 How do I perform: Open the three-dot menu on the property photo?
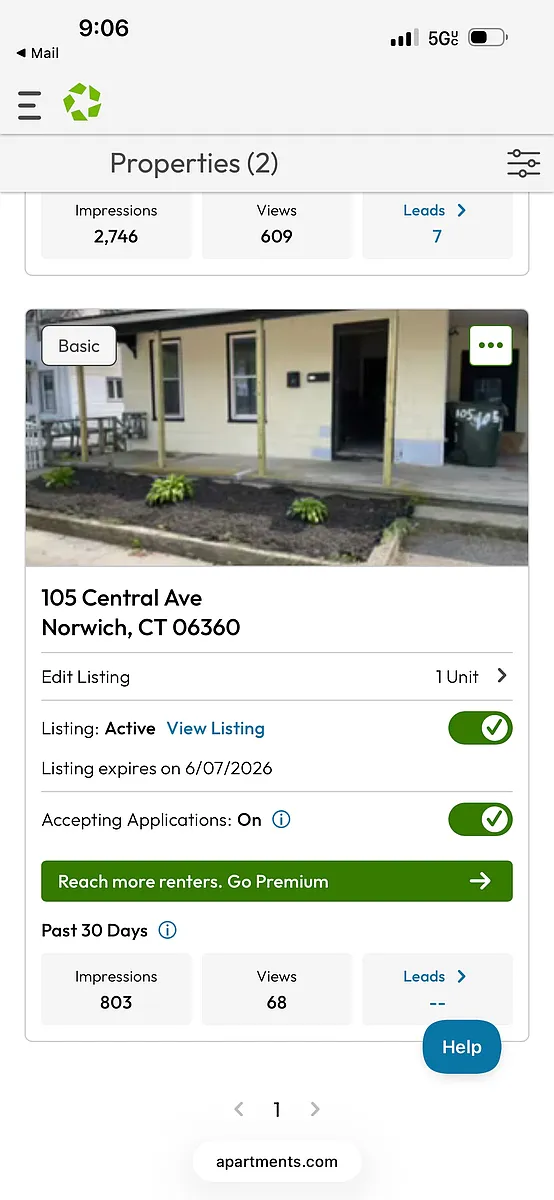point(491,345)
